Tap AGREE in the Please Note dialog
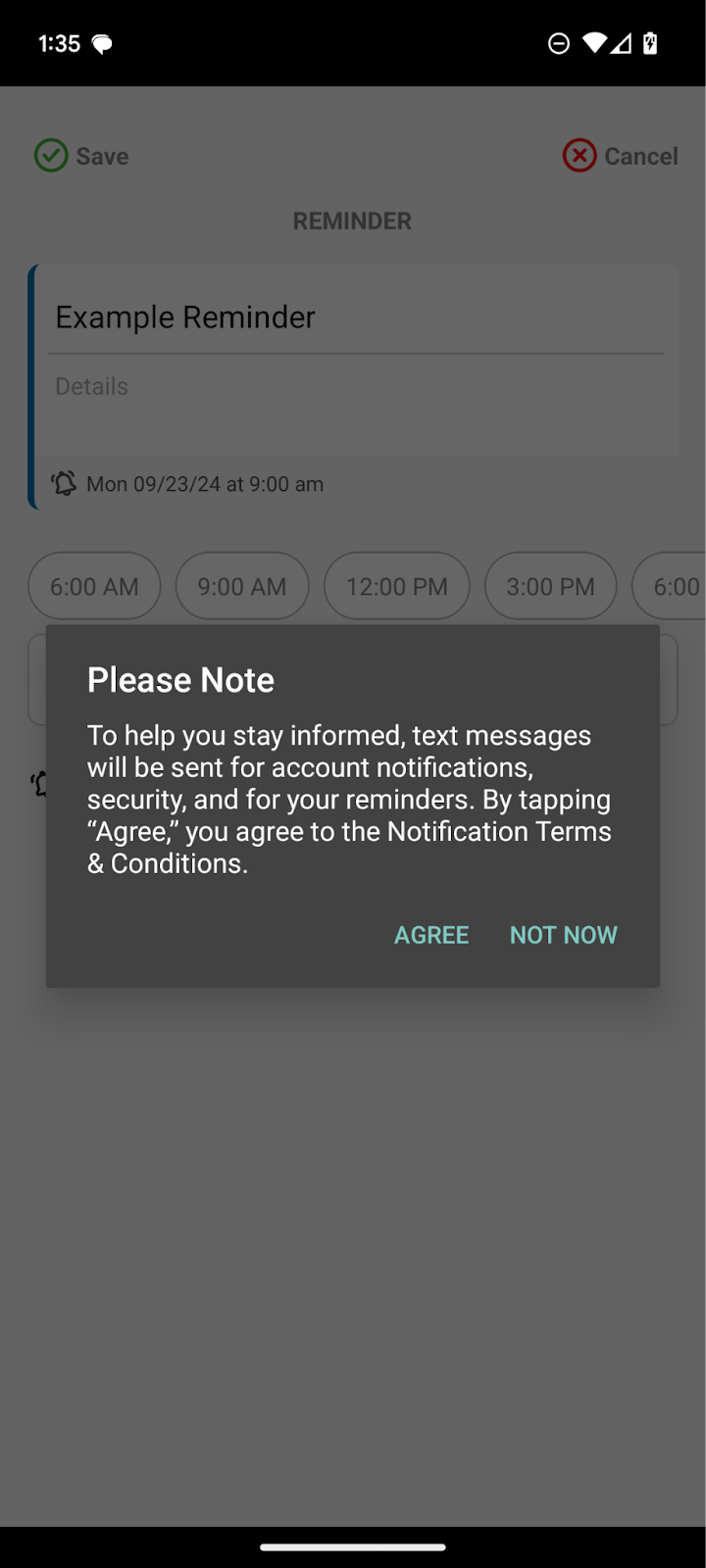The width and height of the screenshot is (706, 1568). point(431,935)
